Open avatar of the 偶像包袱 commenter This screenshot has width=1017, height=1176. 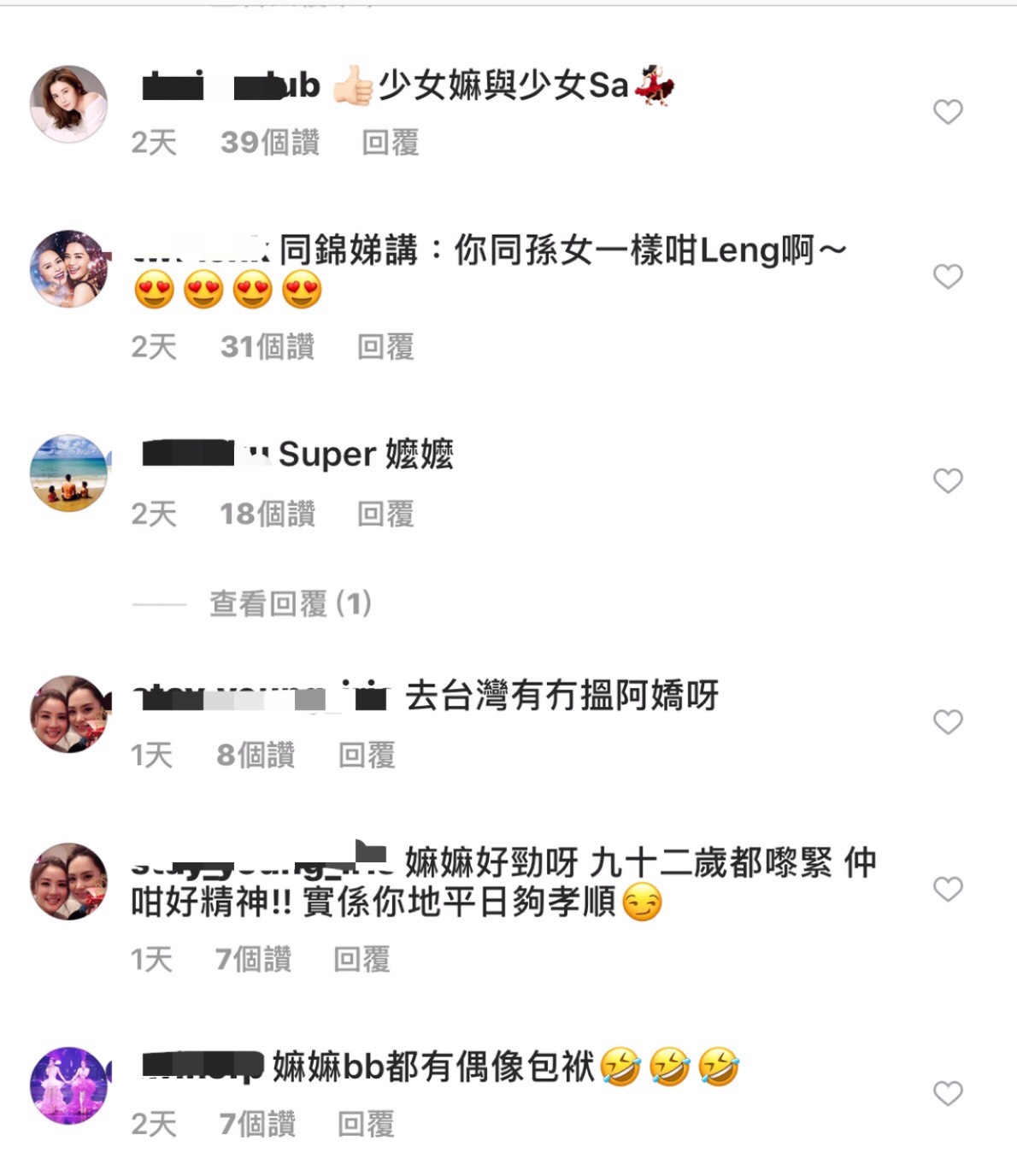click(69, 1085)
